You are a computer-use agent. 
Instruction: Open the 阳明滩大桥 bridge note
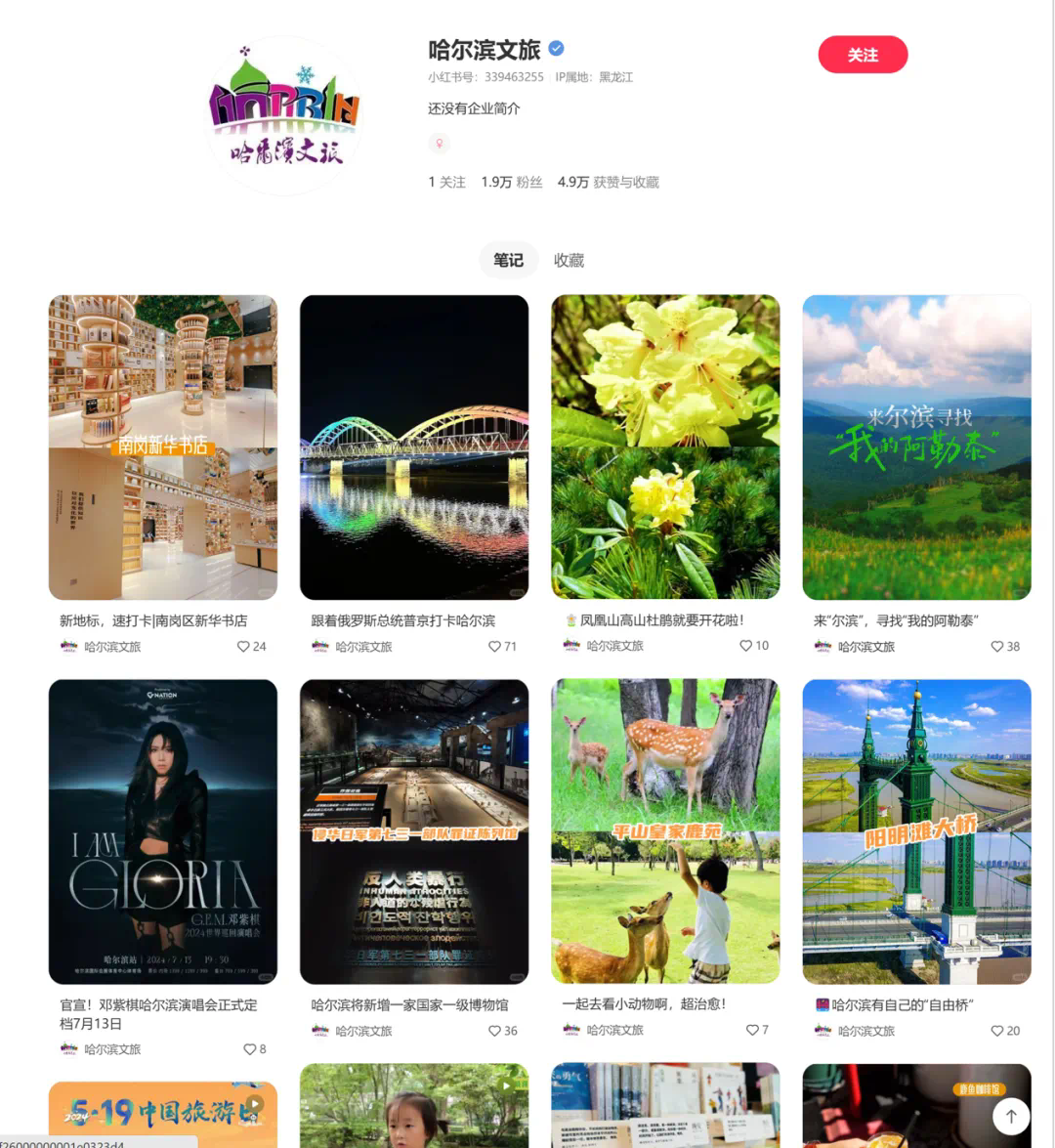pos(916,830)
